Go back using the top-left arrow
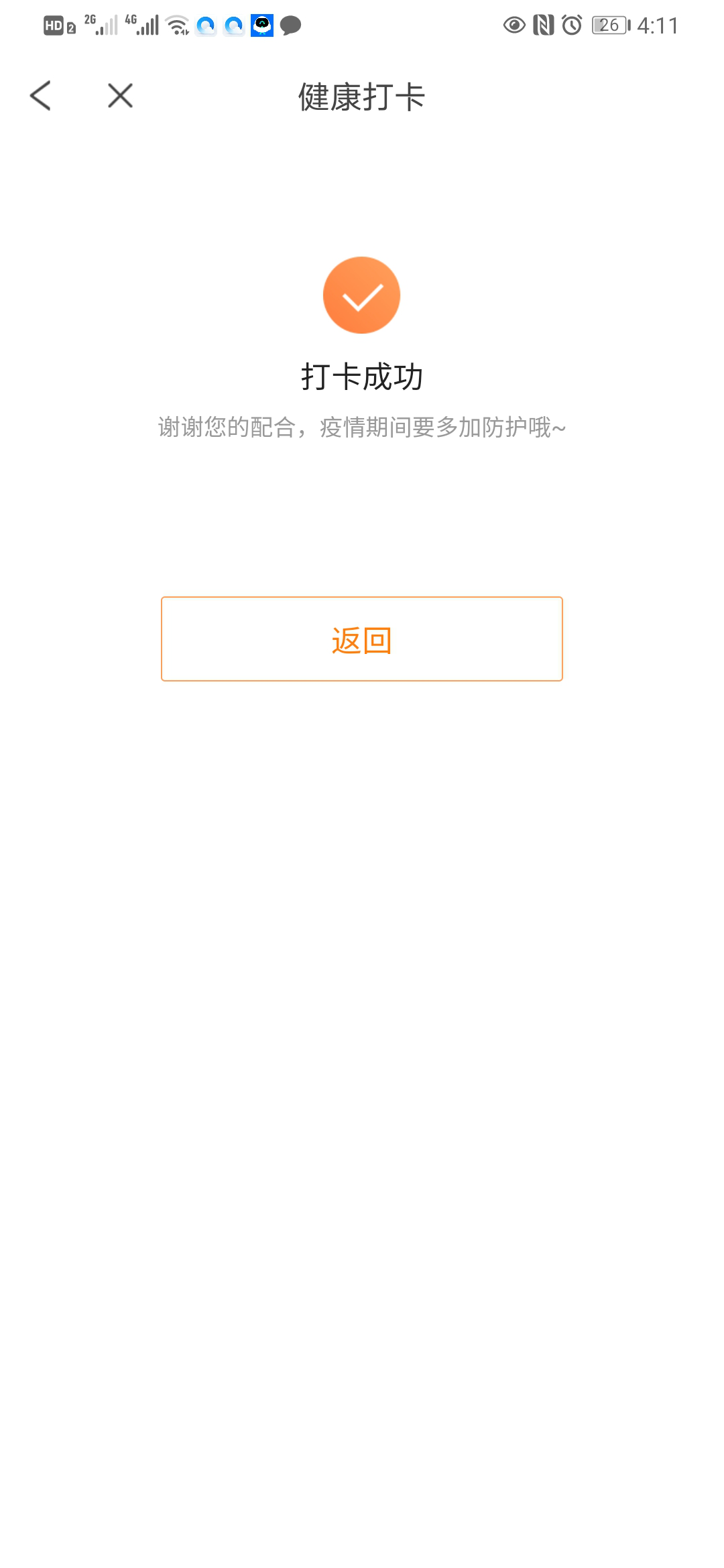Viewport: 724px width, 1568px height. (x=40, y=96)
